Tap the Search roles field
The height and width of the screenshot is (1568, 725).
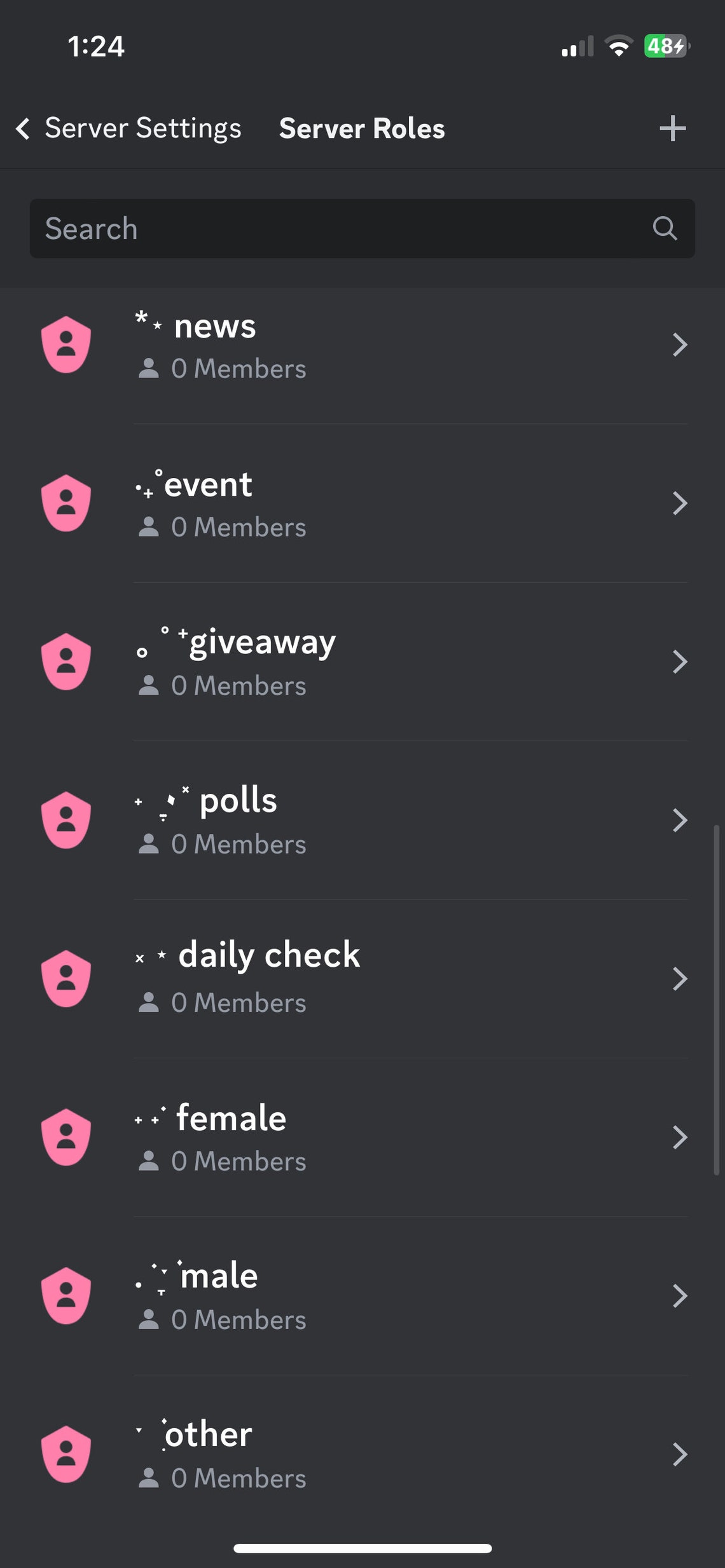(362, 228)
